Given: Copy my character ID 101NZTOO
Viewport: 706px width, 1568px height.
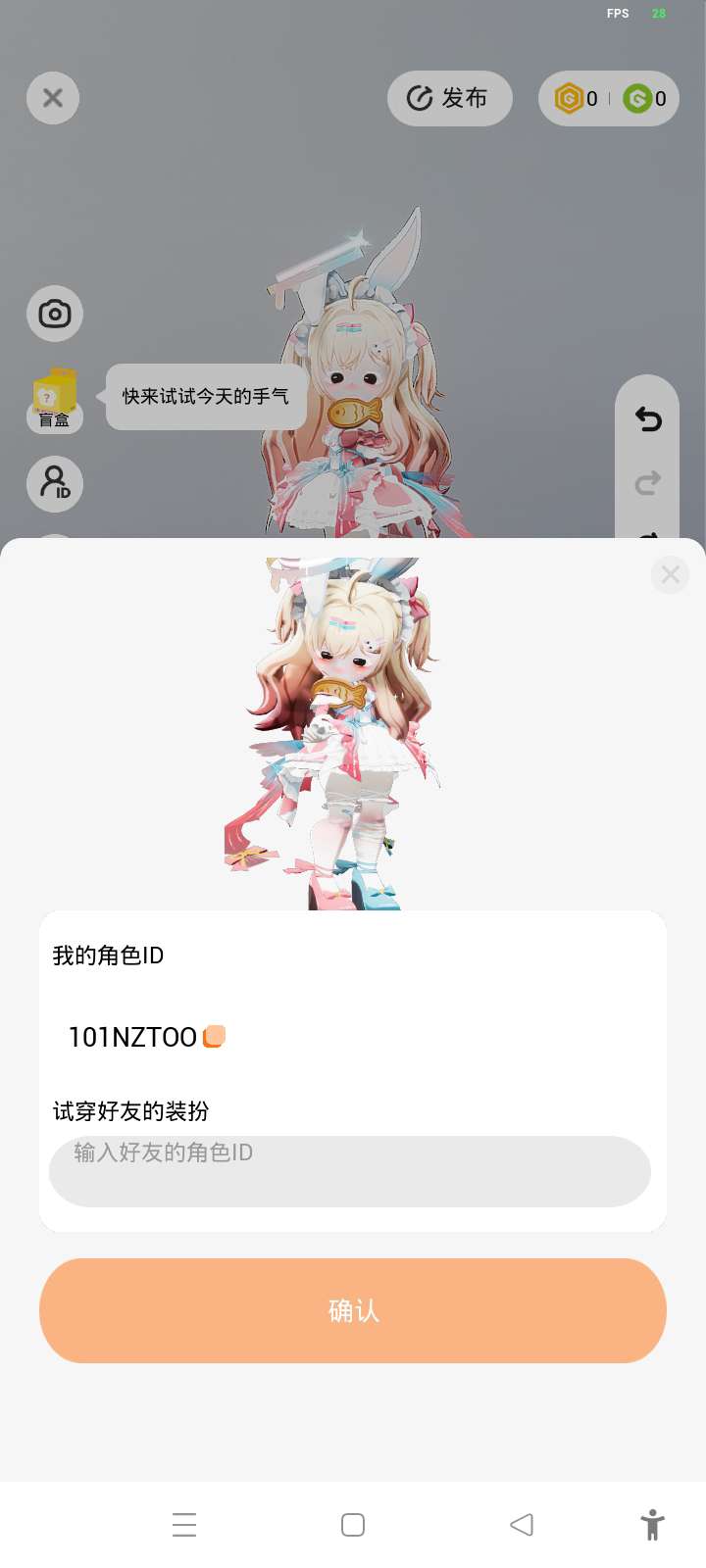Looking at the screenshot, I should [x=214, y=1036].
